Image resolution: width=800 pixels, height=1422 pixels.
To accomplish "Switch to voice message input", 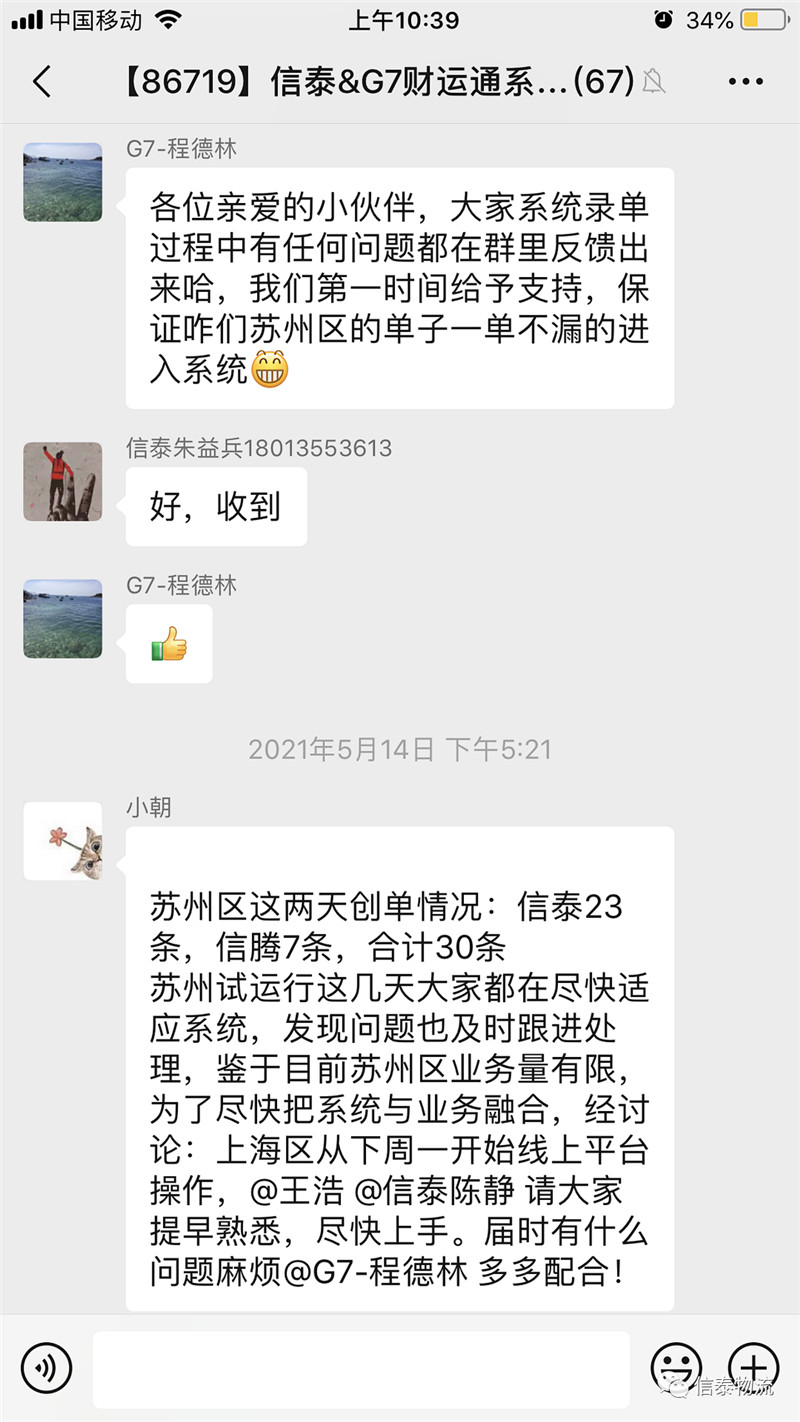I will (46, 1366).
